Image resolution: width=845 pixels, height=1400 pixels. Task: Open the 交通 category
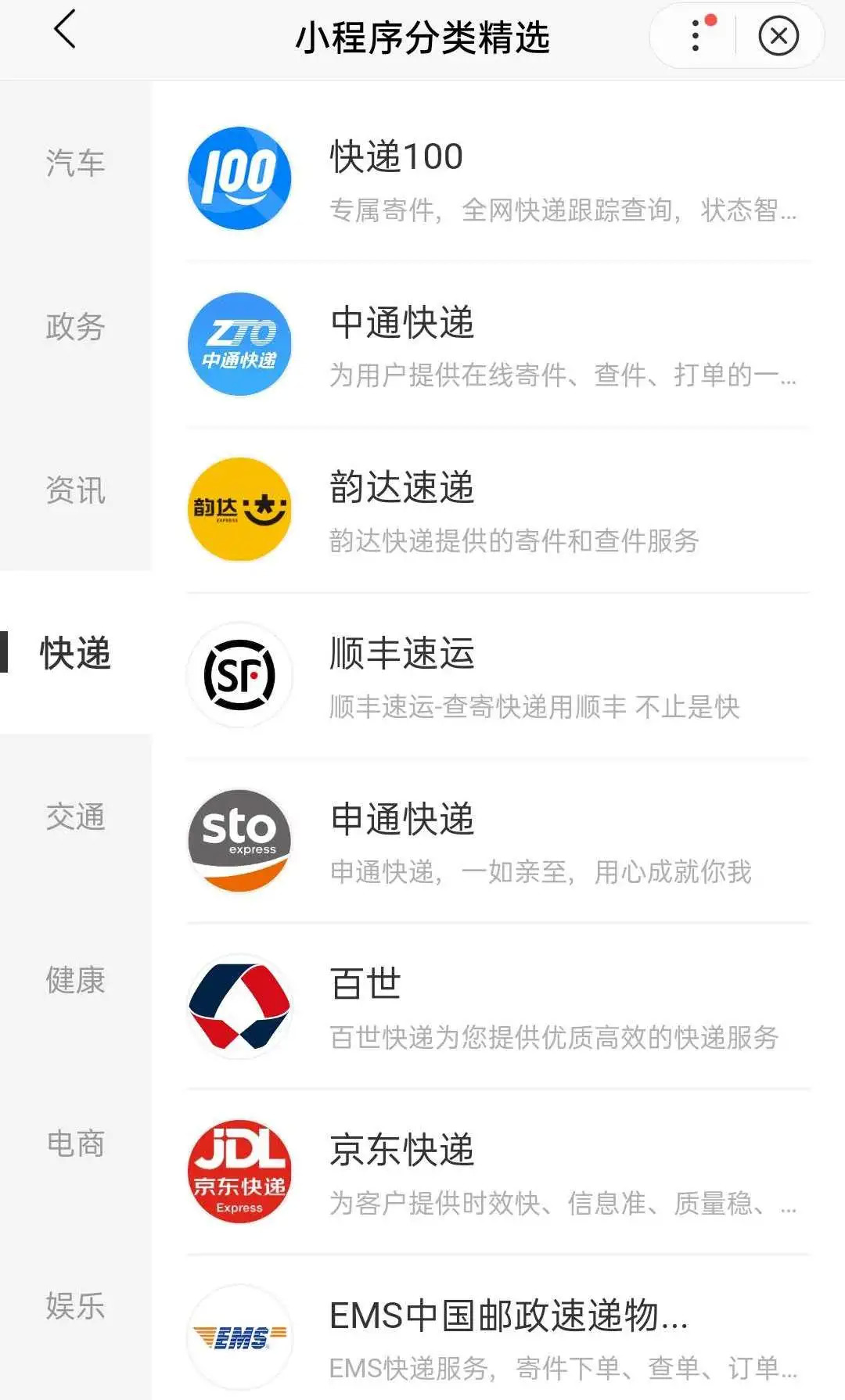[x=75, y=817]
